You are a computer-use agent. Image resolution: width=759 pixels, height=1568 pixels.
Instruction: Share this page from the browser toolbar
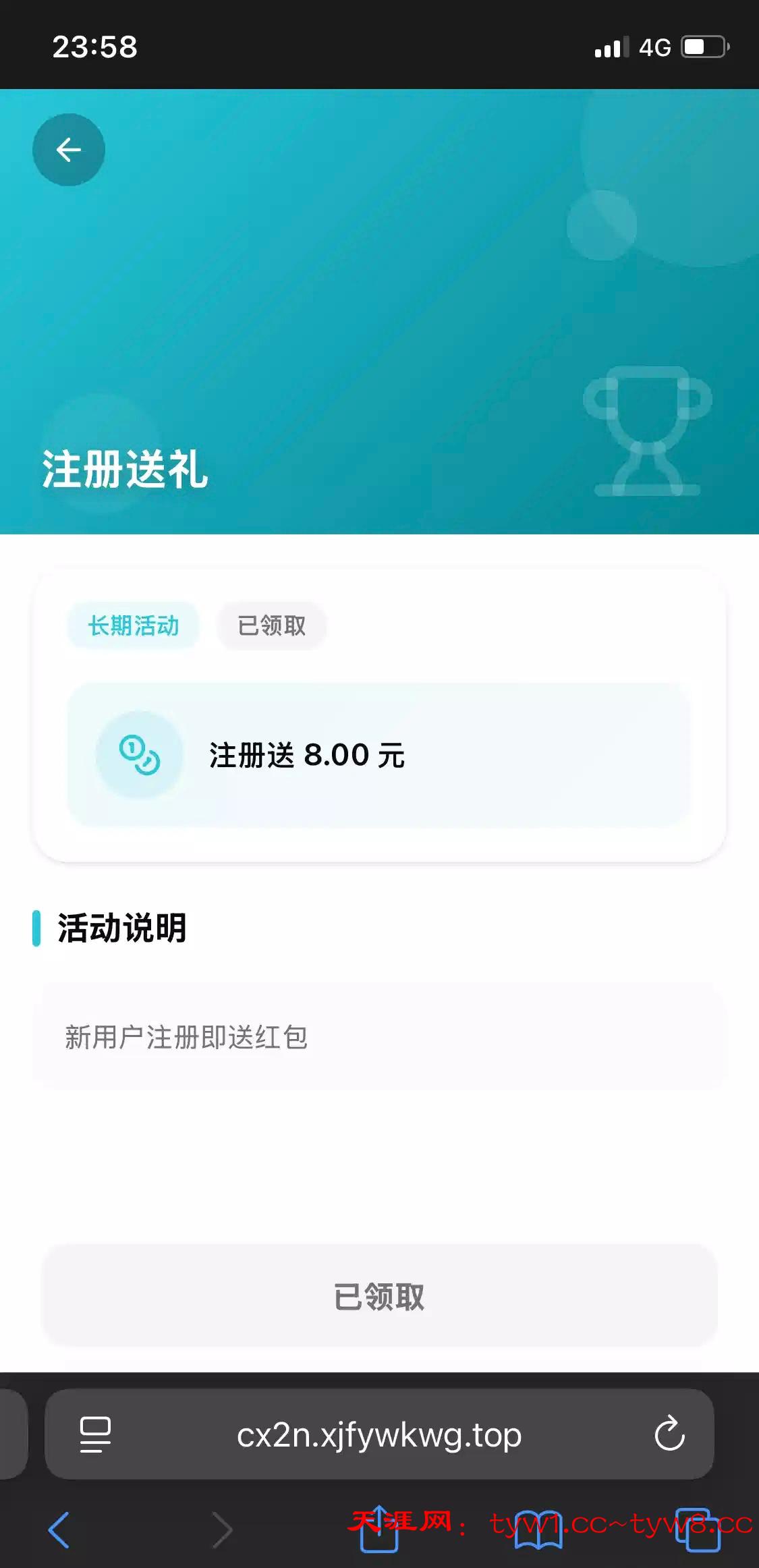(378, 1529)
